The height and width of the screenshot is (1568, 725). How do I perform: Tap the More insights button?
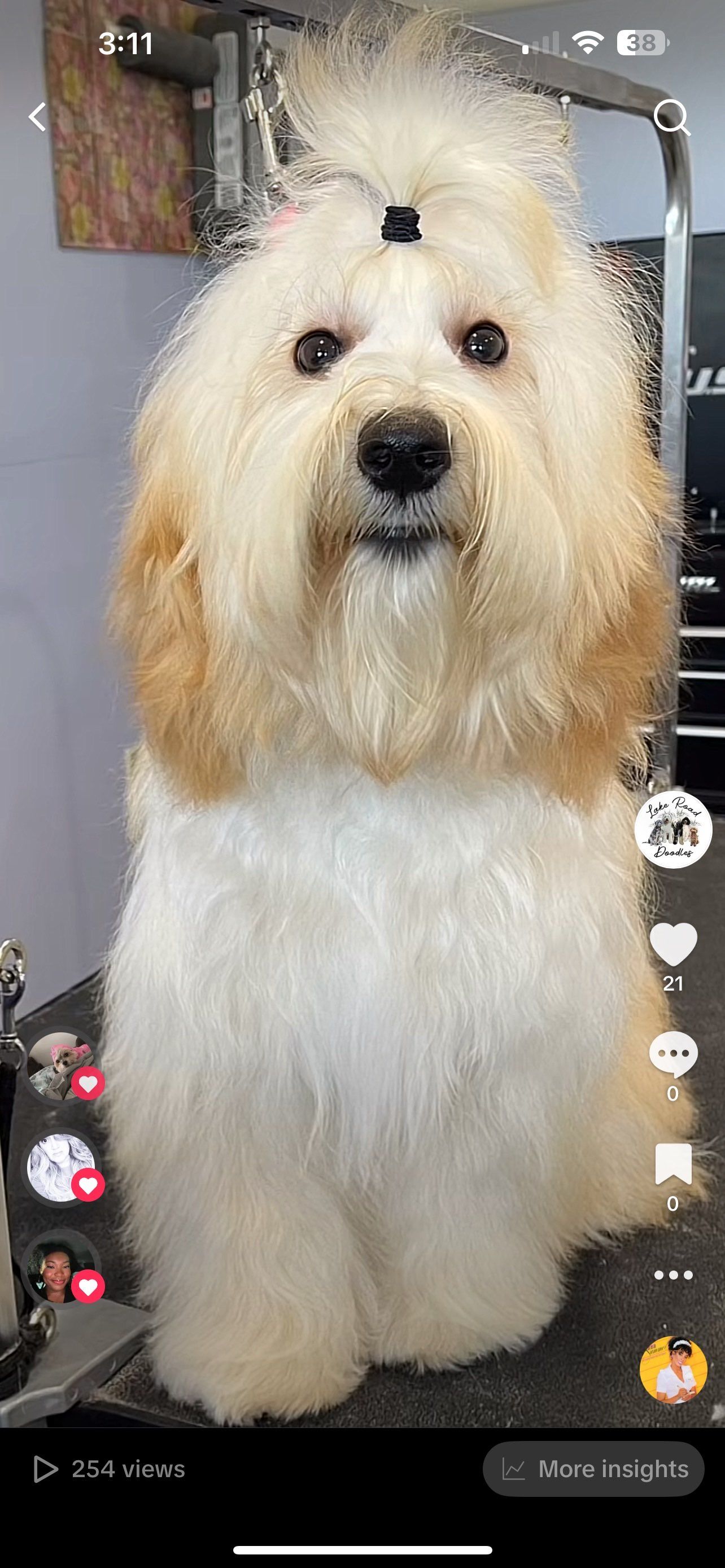point(593,1469)
